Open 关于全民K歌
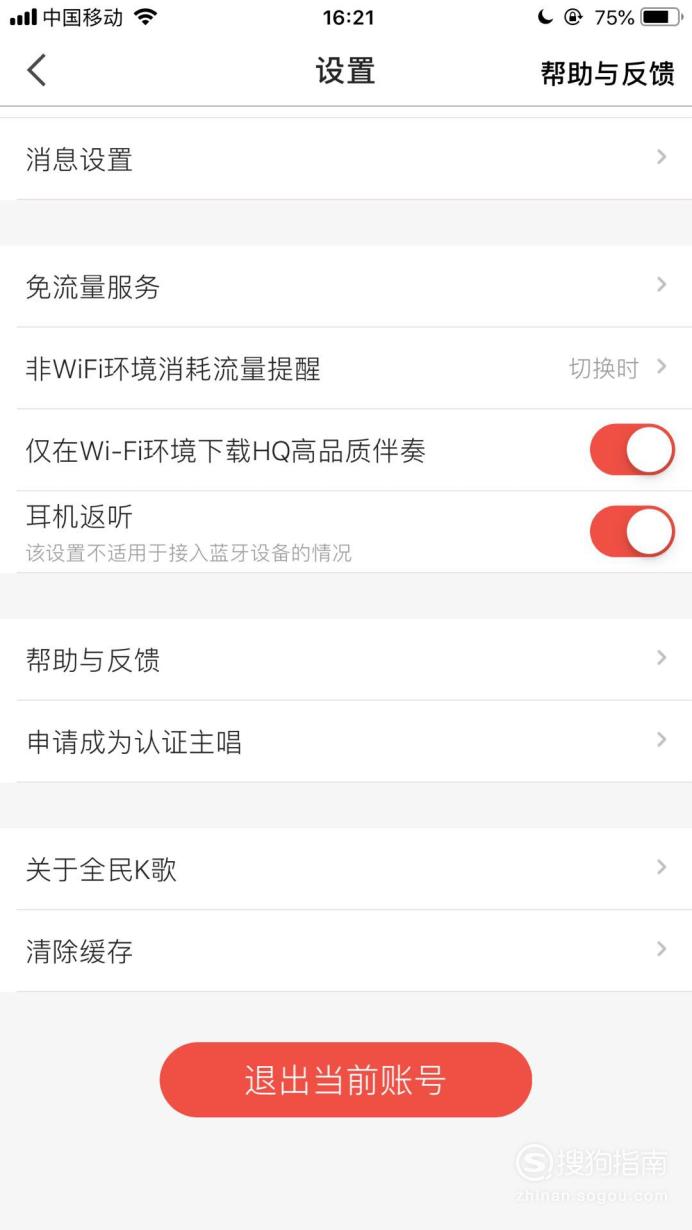The image size is (692, 1230). coord(346,869)
